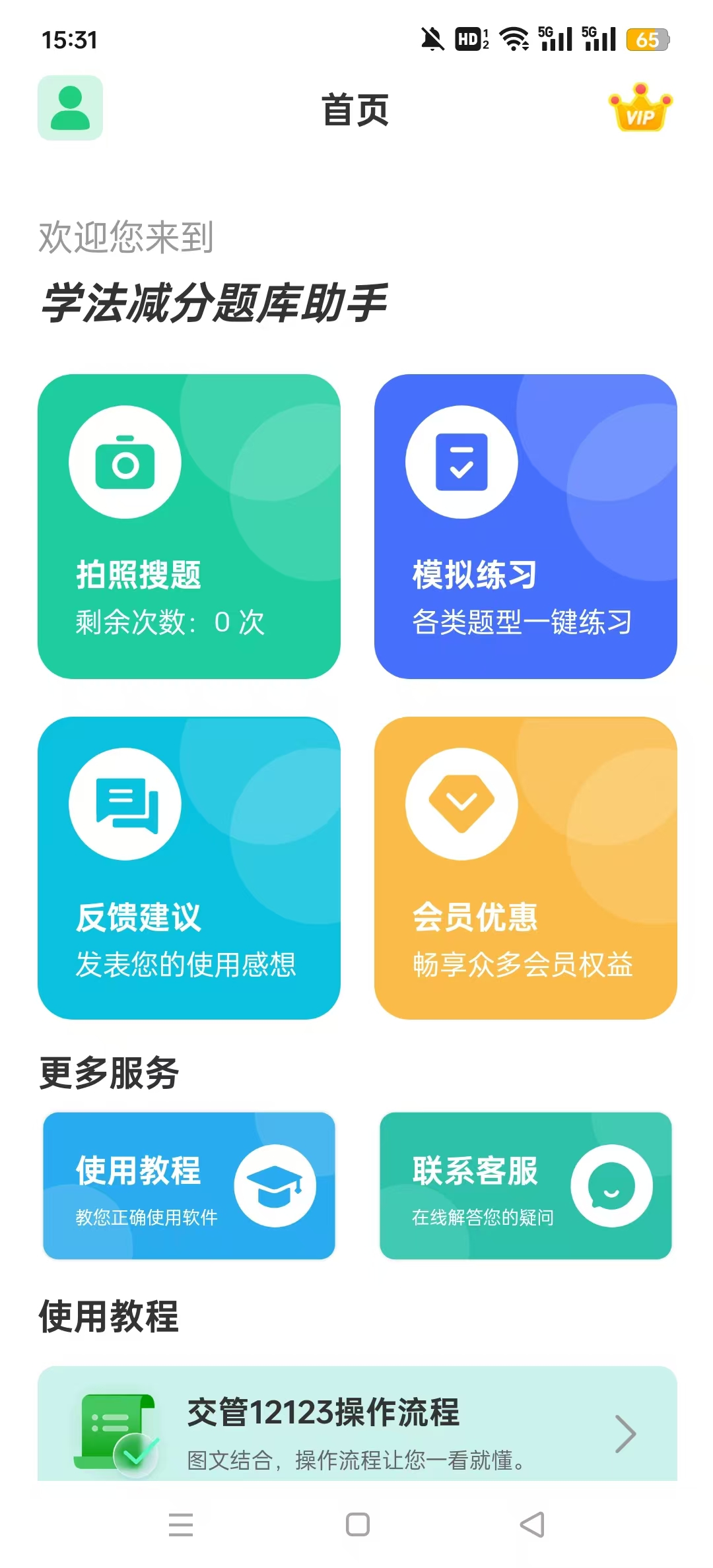
Task: Tap the system back button
Action: [532, 1524]
